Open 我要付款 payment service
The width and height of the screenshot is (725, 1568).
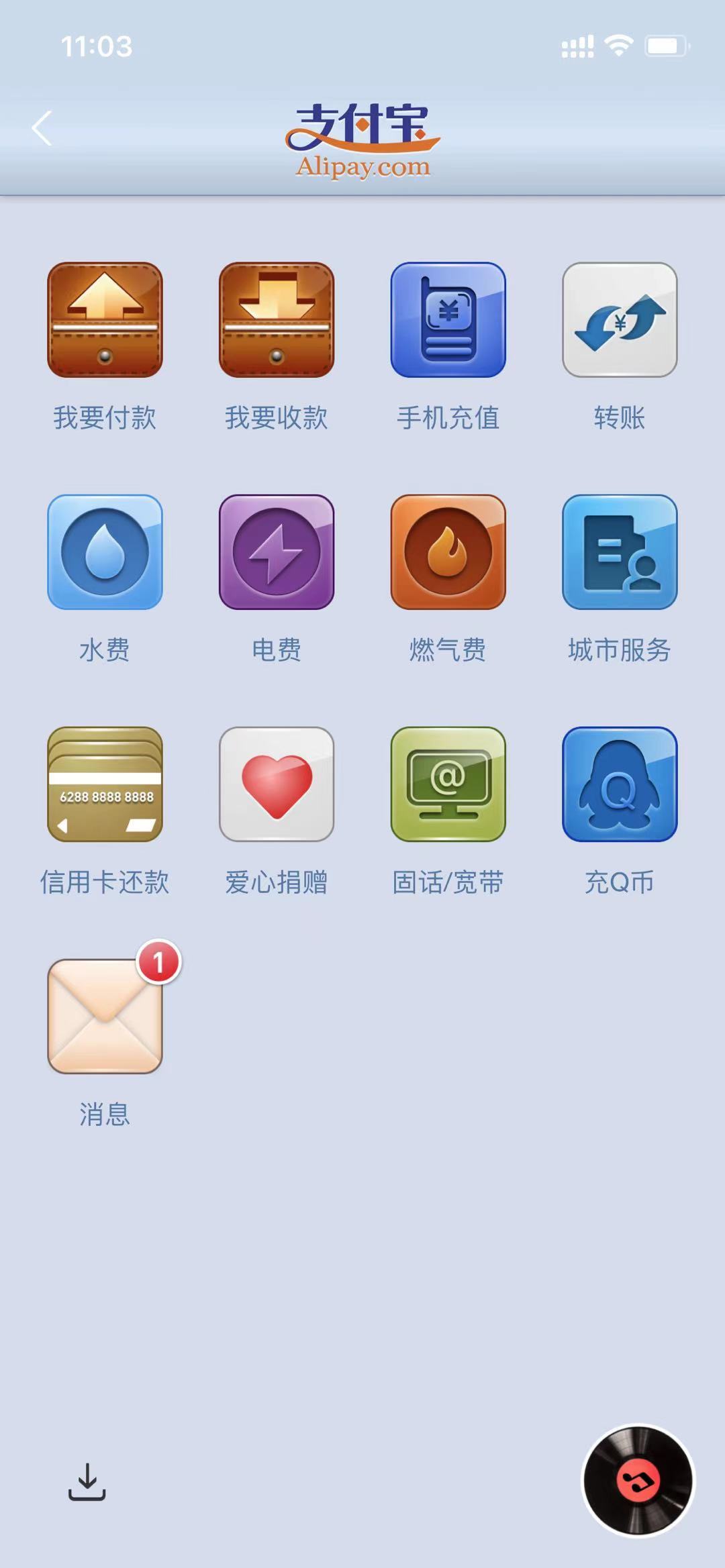point(105,320)
